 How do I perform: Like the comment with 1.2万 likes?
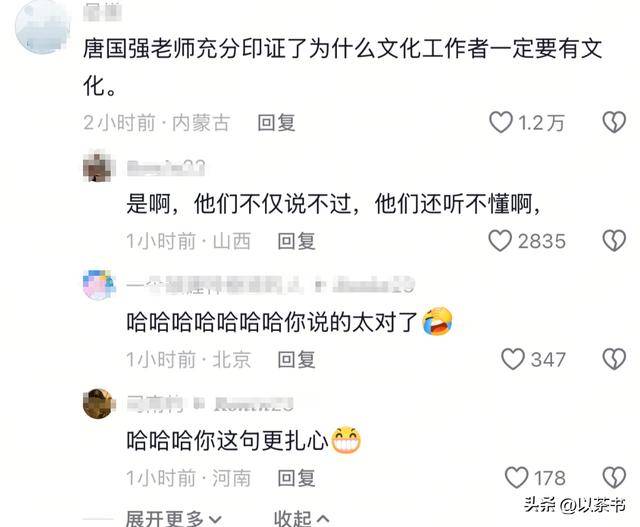pos(501,123)
